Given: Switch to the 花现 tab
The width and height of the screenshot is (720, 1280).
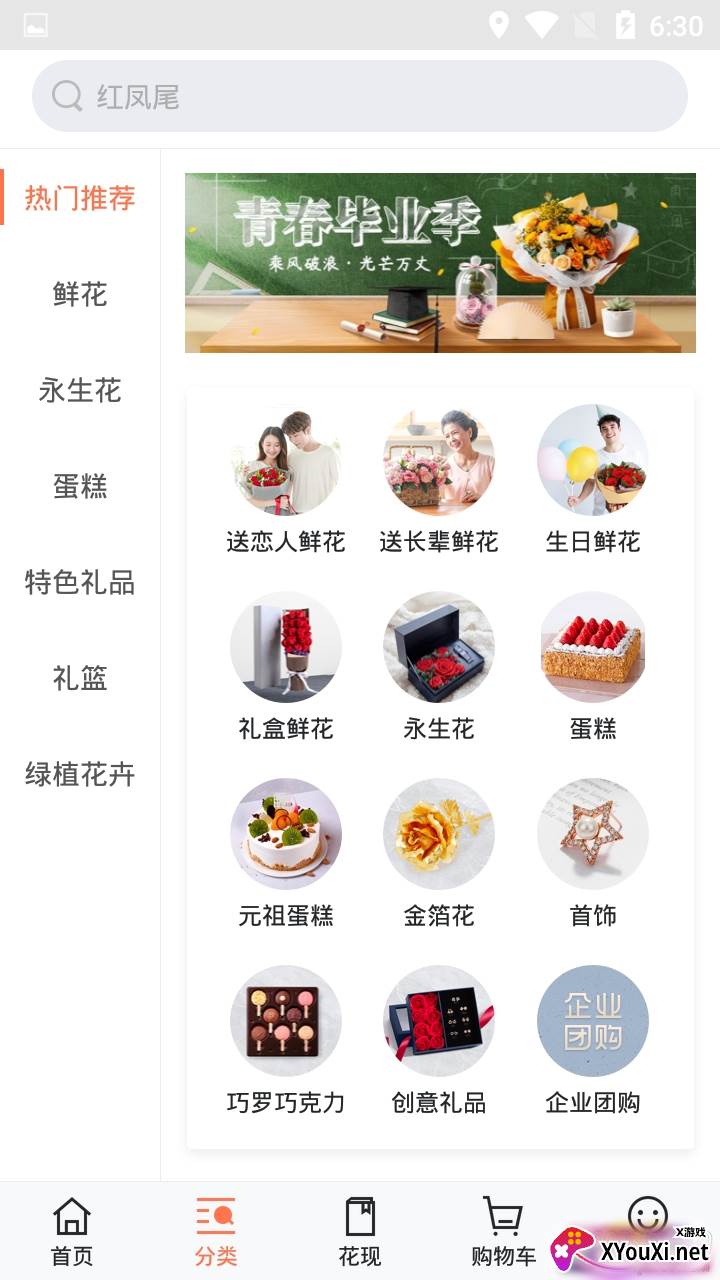Looking at the screenshot, I should 360,1231.
